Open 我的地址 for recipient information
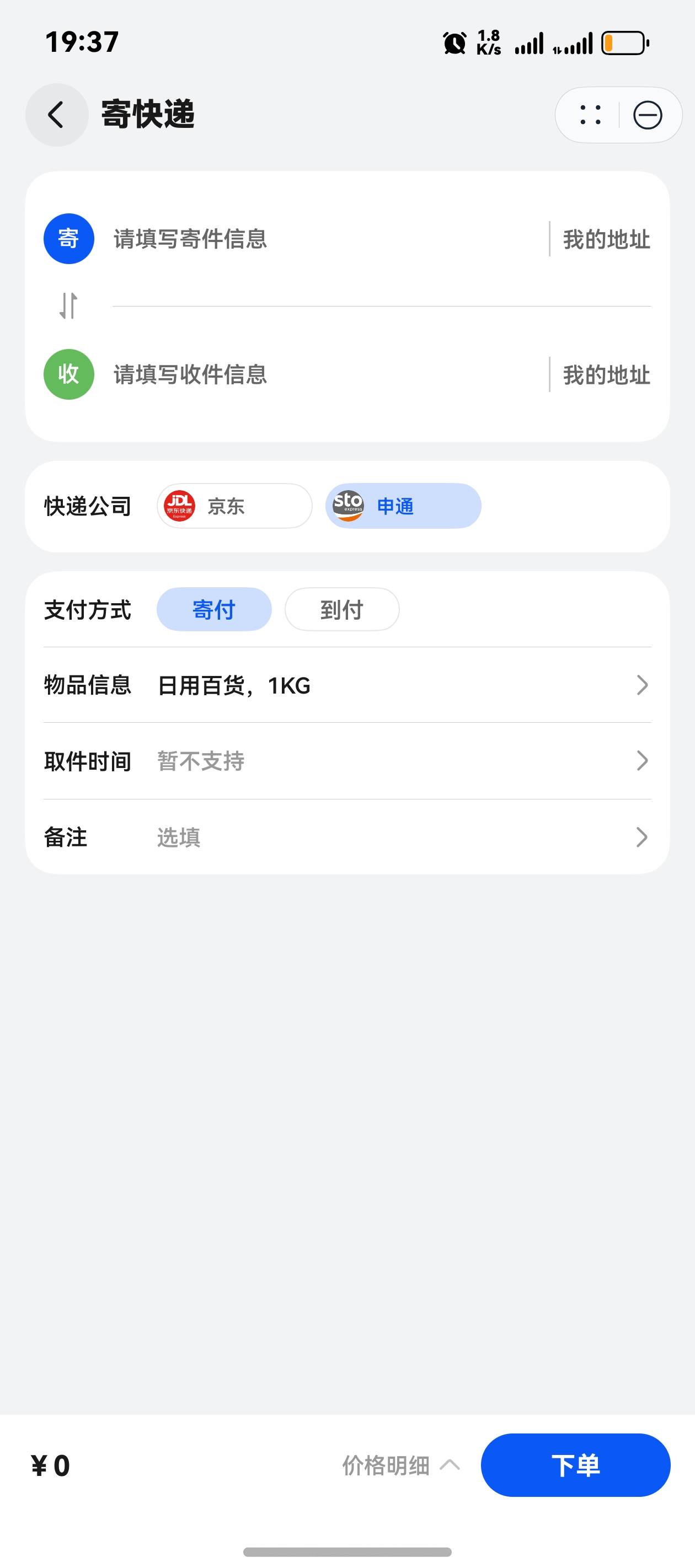Screen dimensions: 695x1568 click(x=605, y=375)
